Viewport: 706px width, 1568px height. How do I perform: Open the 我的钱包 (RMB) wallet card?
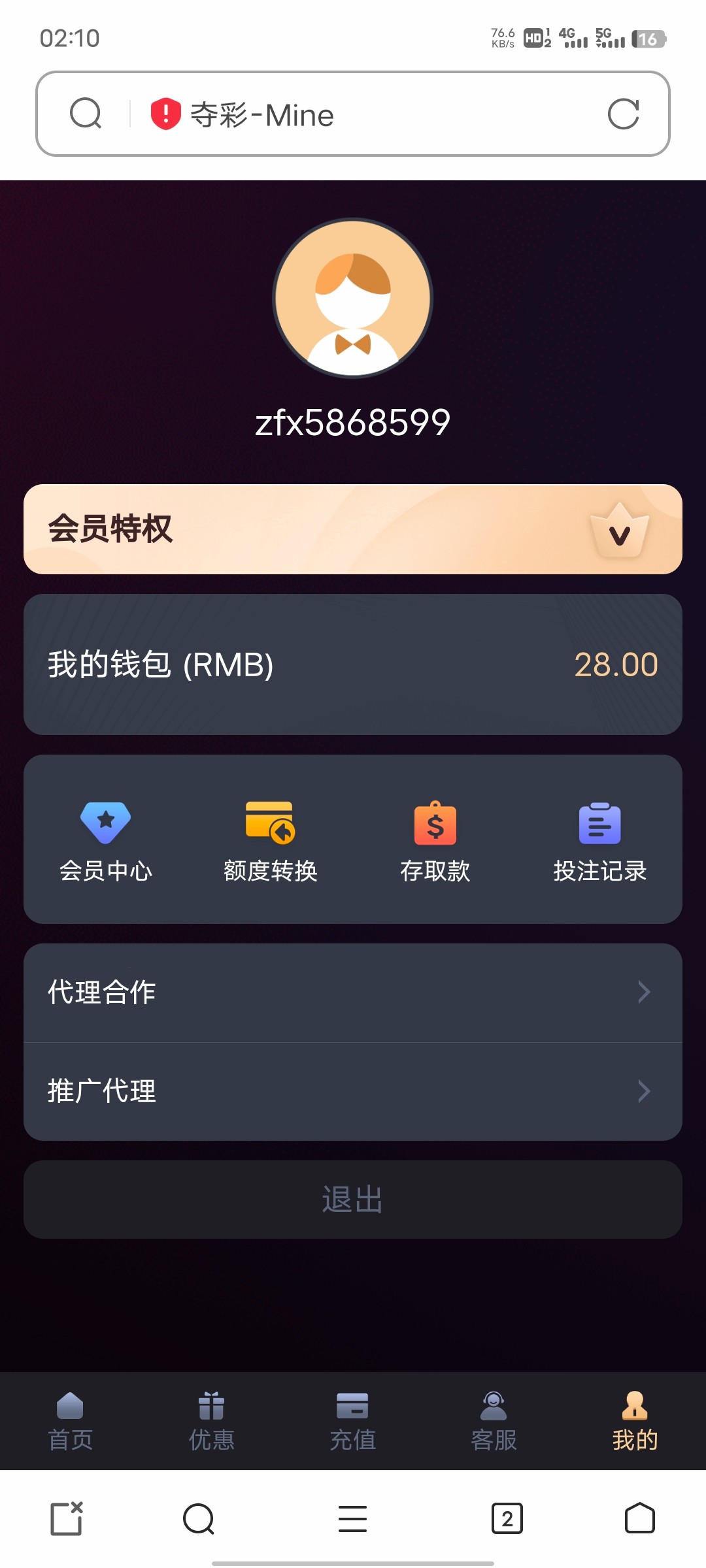pyautogui.click(x=353, y=664)
